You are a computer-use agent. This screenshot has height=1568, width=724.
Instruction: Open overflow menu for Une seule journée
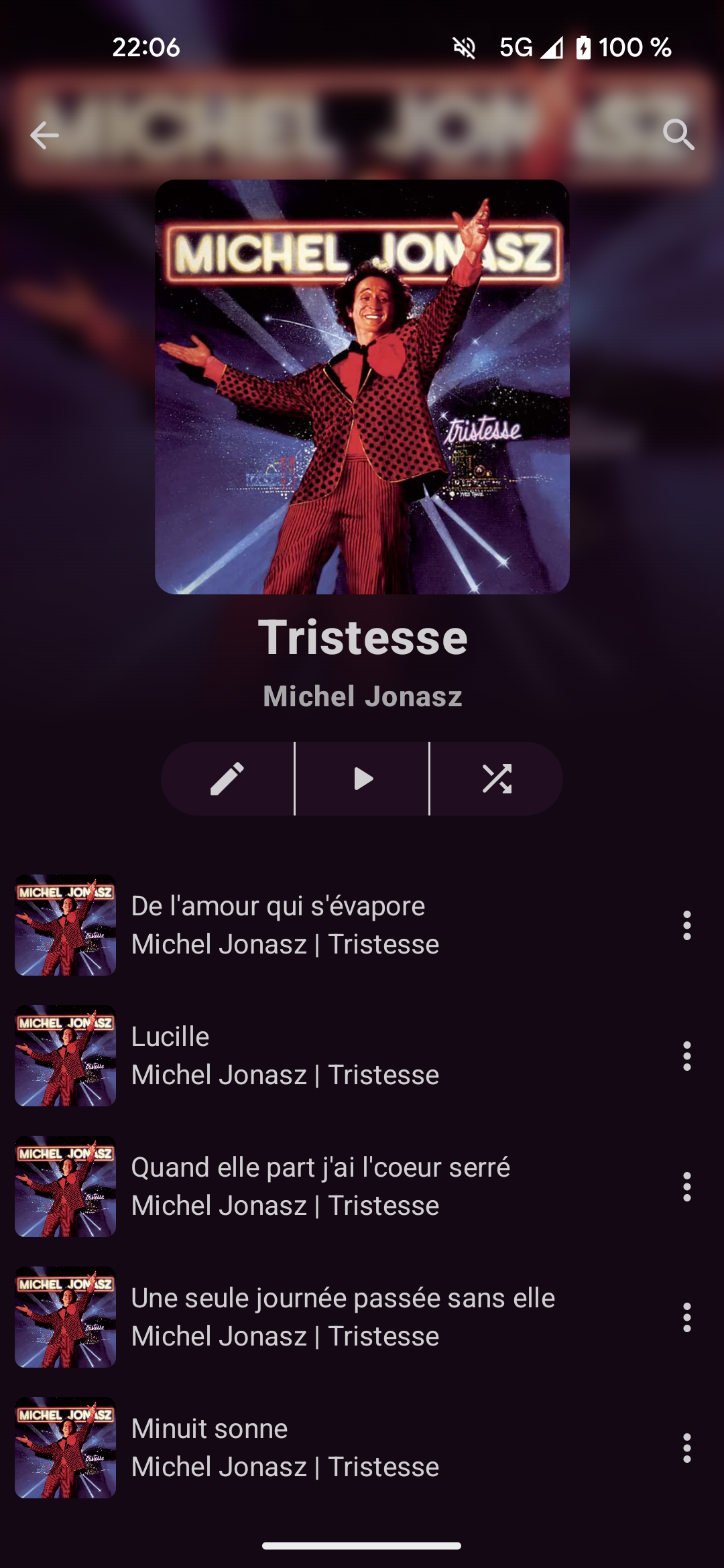click(686, 1317)
